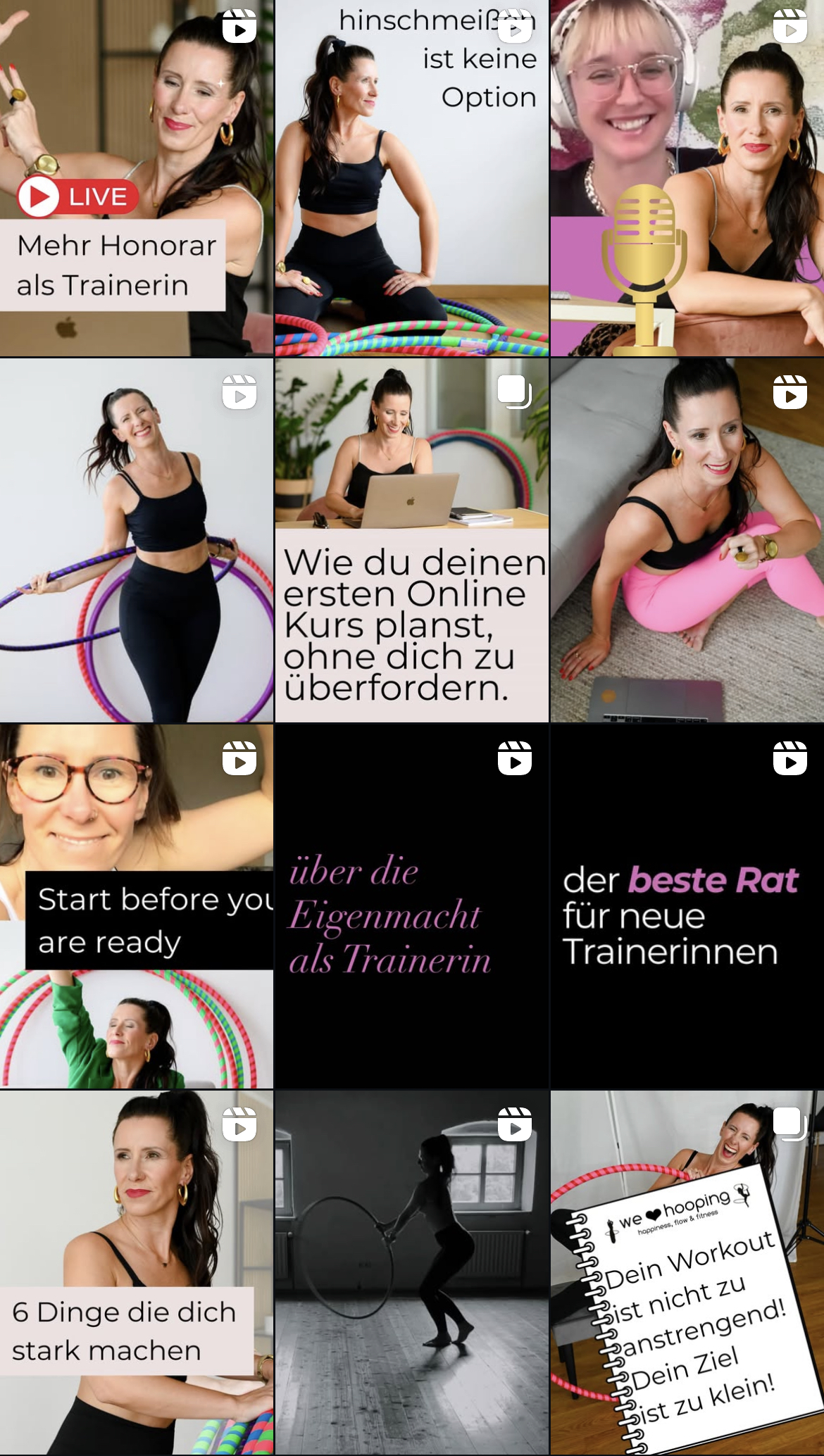Open 'der beste Rat für neue Trainerinnen' reel
Viewport: 824px width, 1456px height.
click(687, 907)
